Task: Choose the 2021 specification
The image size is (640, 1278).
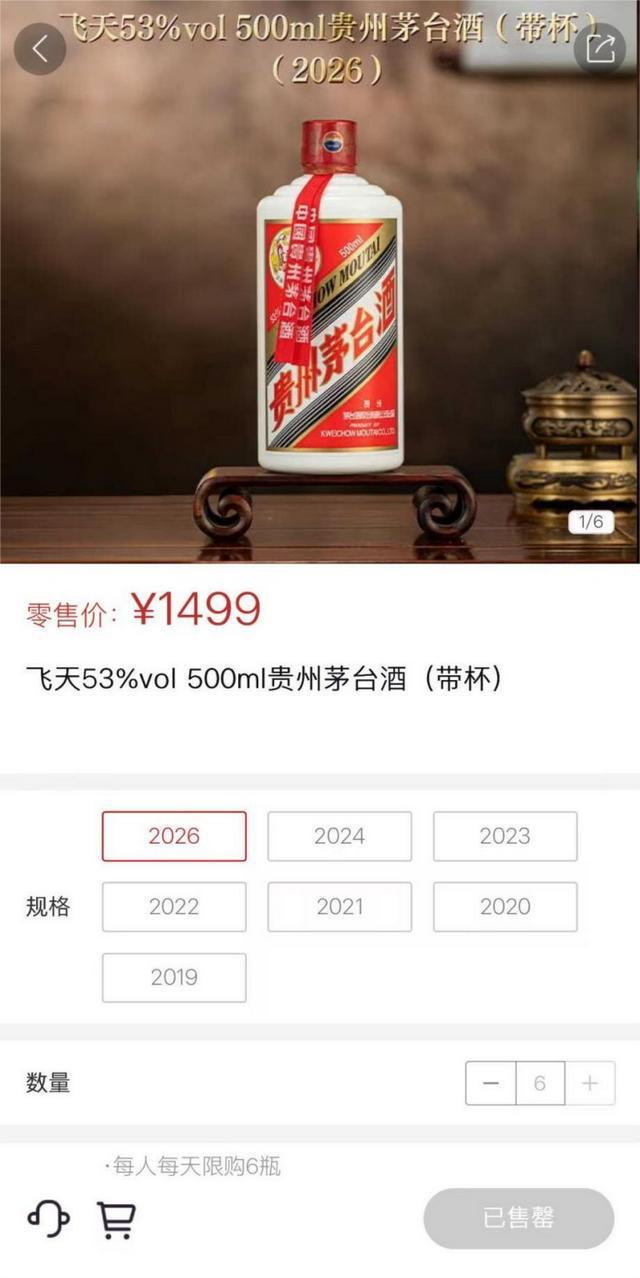Action: pyautogui.click(x=339, y=907)
